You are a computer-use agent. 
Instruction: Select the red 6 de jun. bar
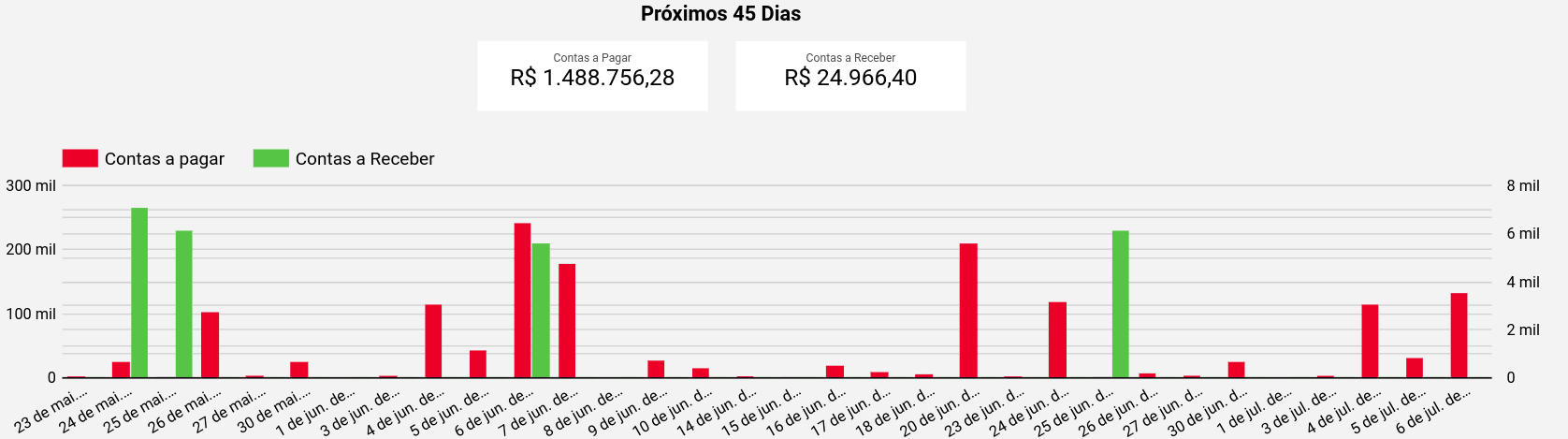coord(522,300)
